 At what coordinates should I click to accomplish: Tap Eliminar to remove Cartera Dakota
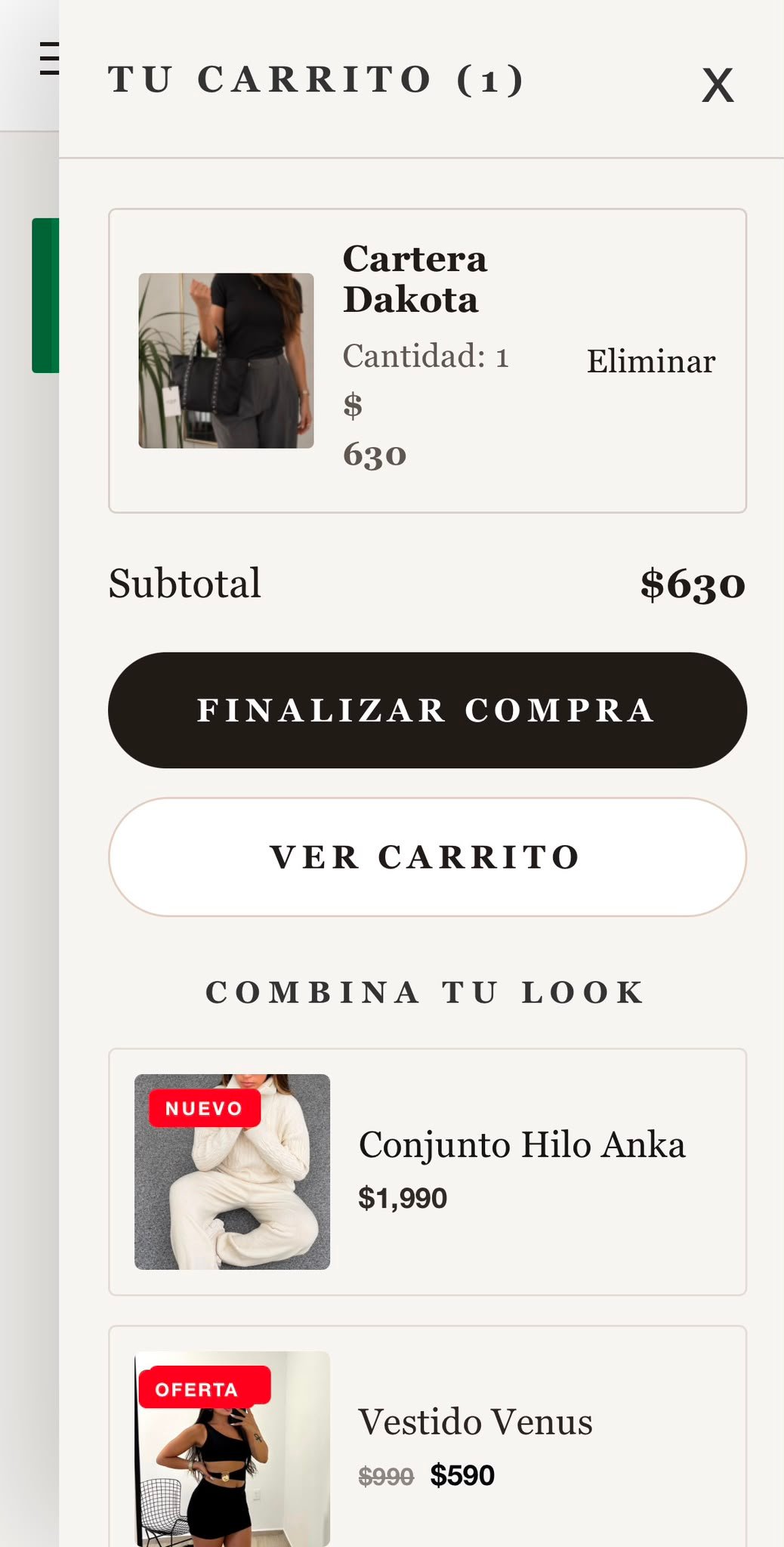pos(651,361)
